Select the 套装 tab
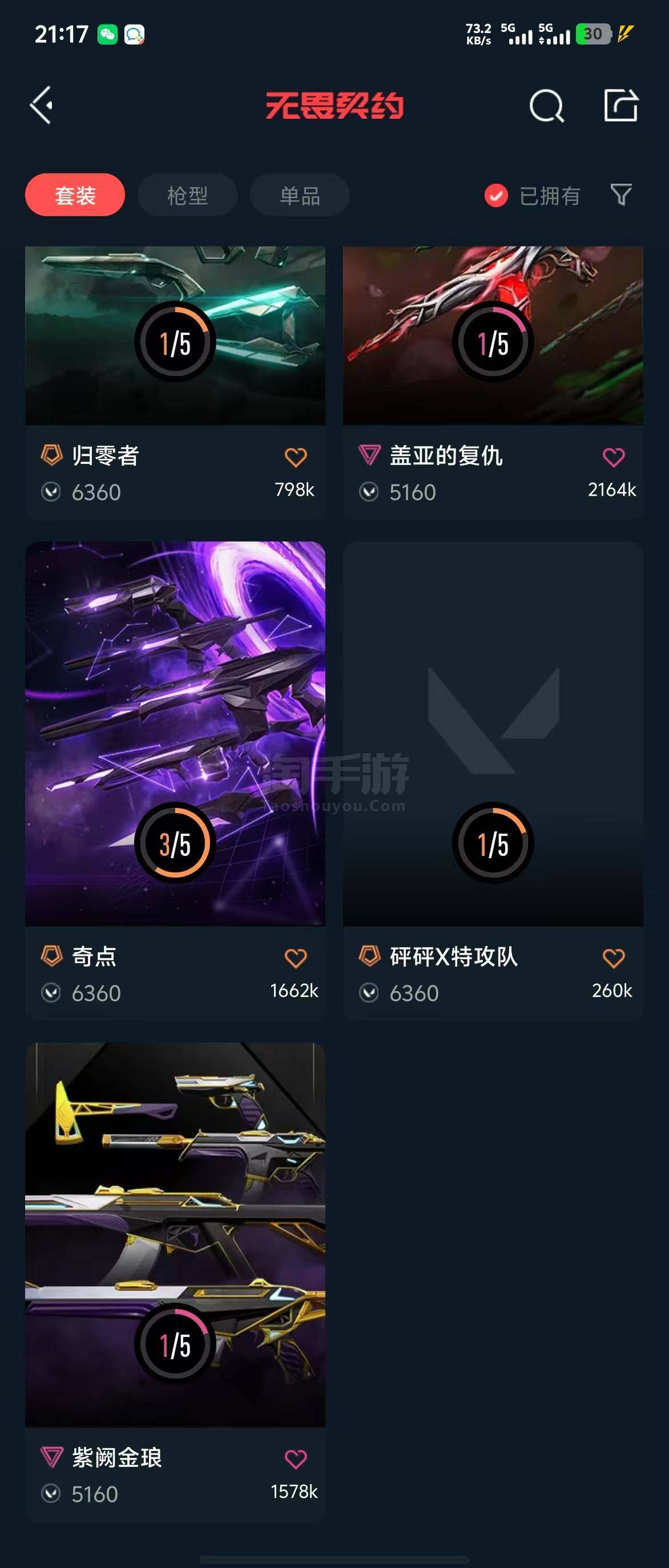 tap(75, 195)
